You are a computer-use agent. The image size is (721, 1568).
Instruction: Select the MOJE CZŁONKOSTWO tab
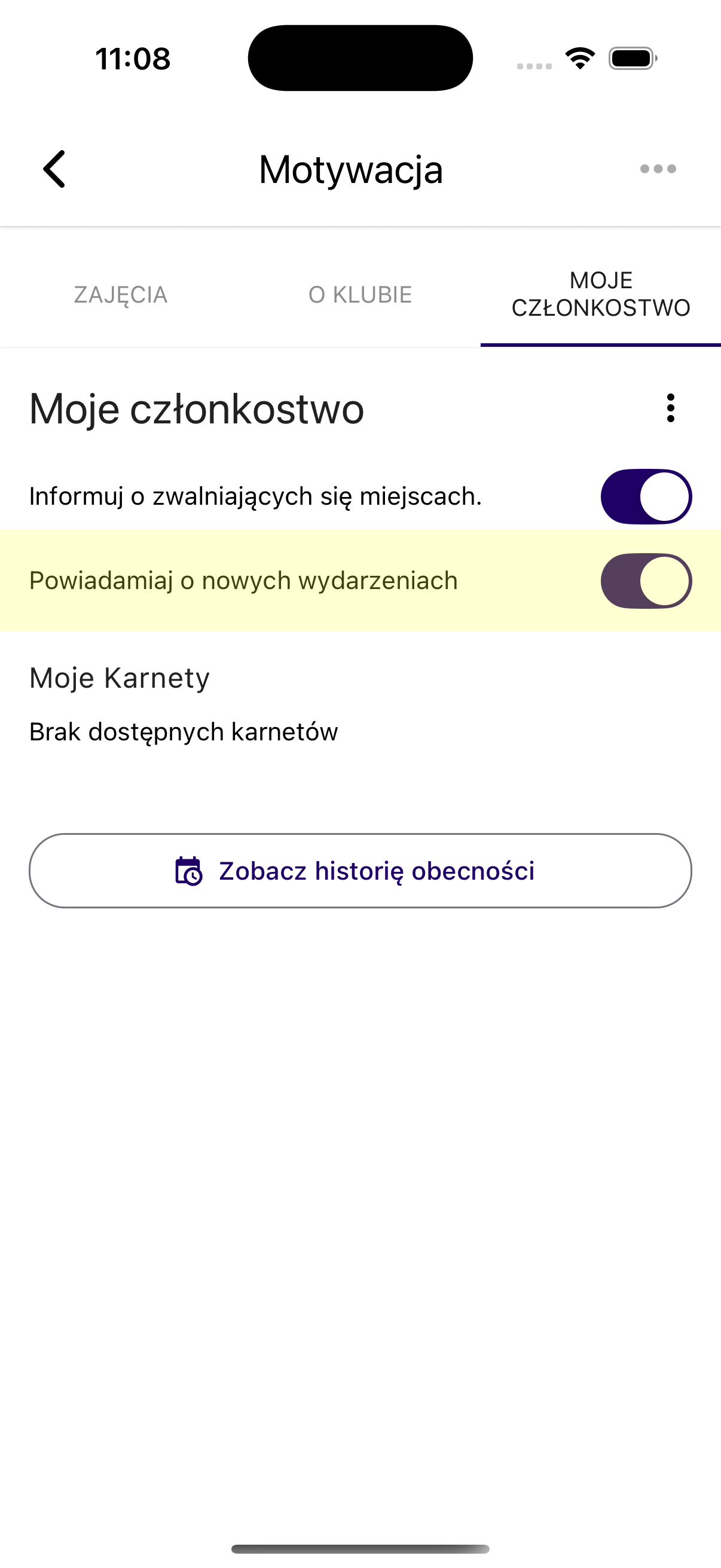(x=600, y=294)
